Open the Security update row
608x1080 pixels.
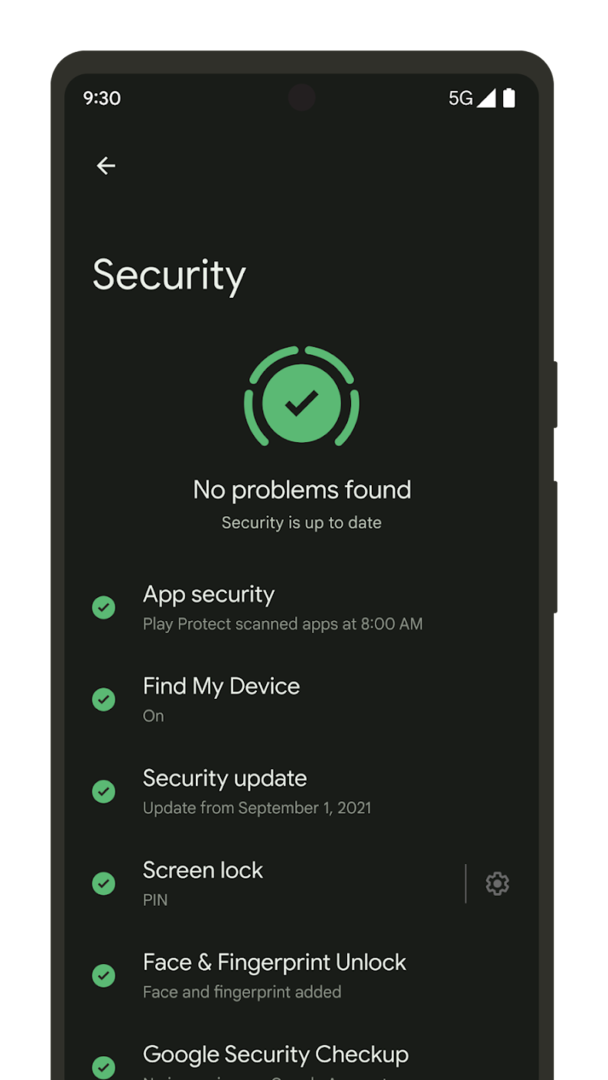click(302, 791)
